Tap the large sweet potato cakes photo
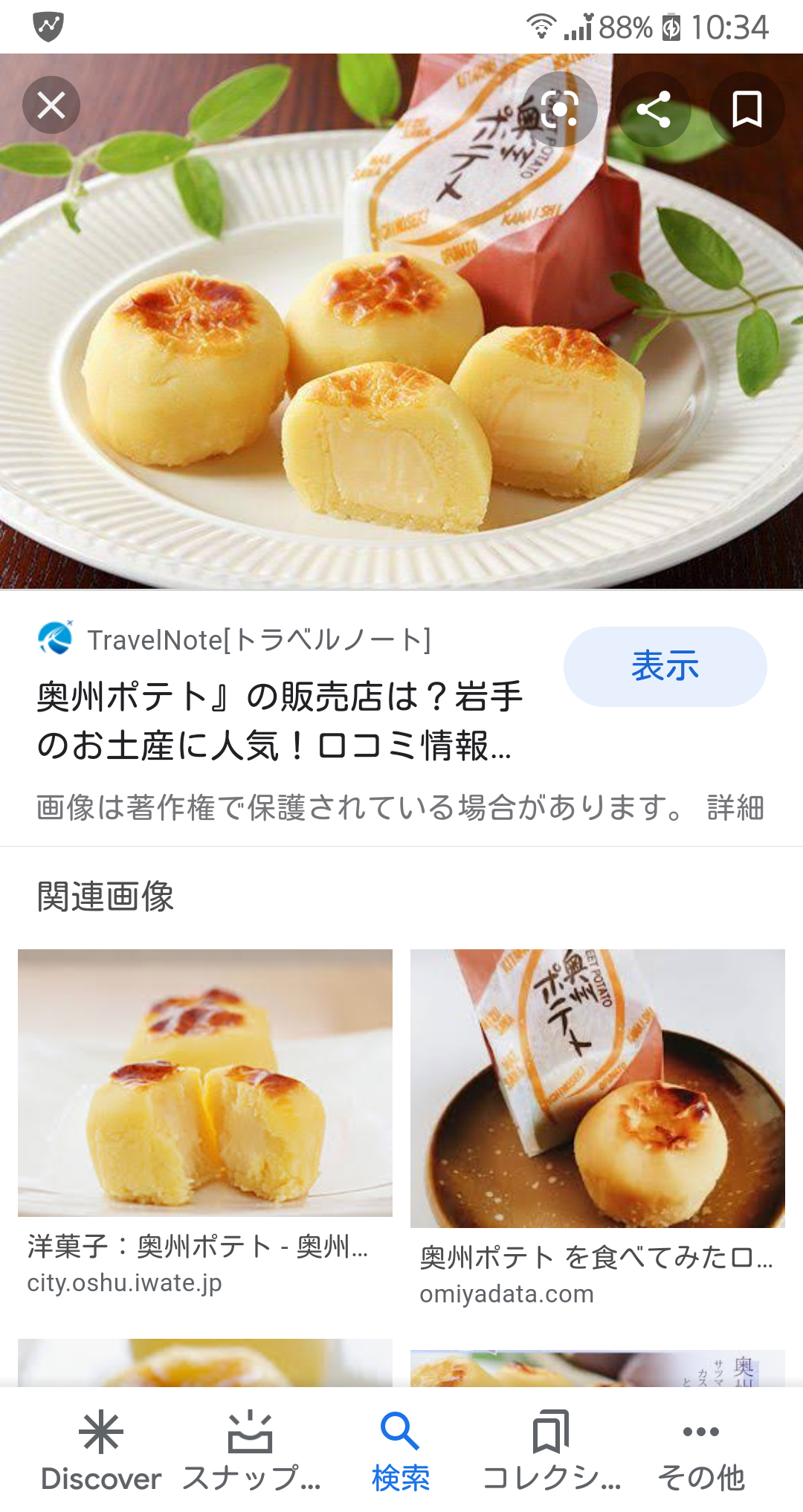This screenshot has height=1512, width=803. 401,320
